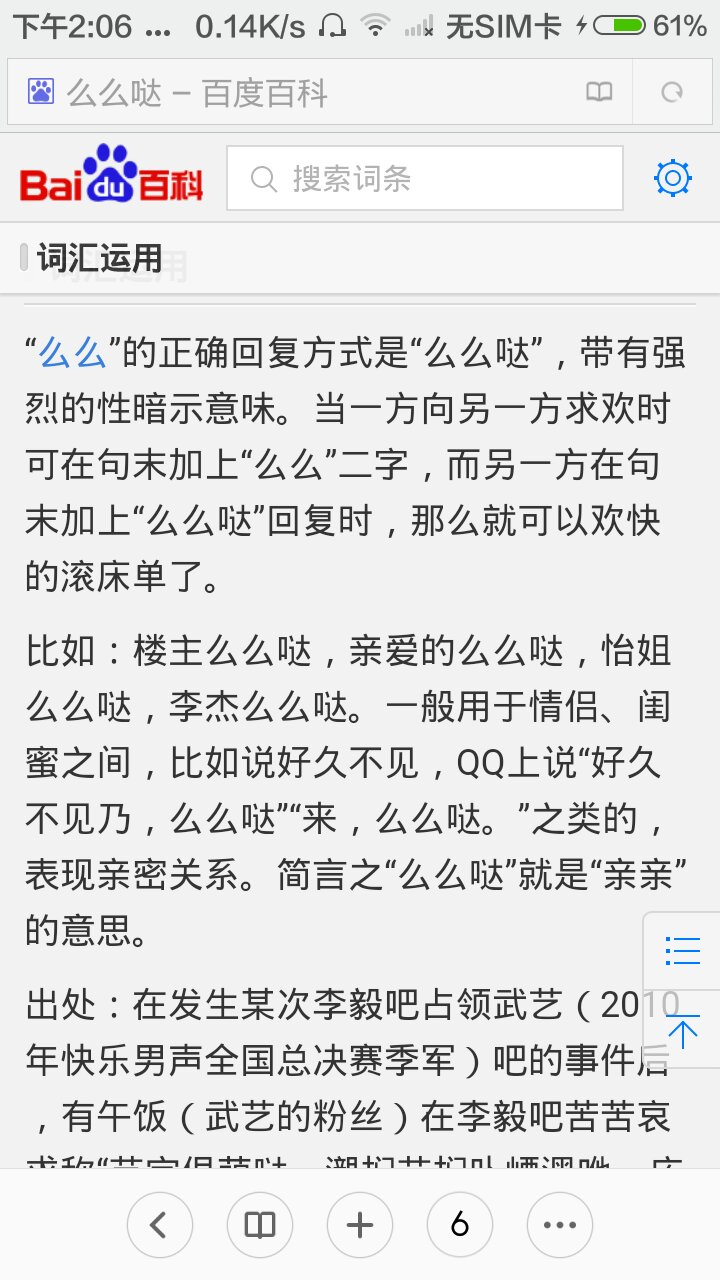Add a new browser tab

360,1225
